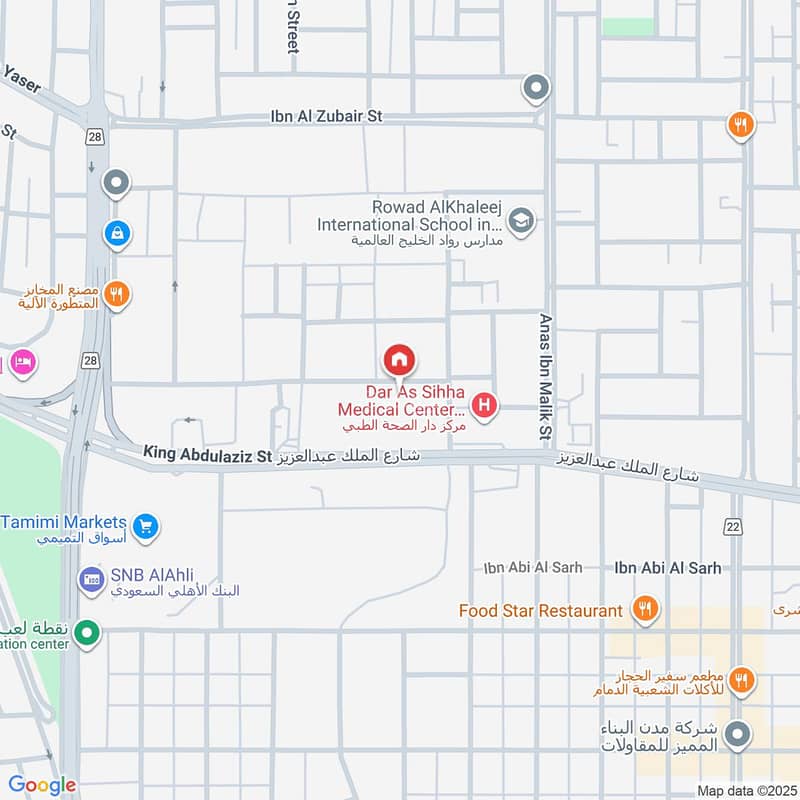Open Food Star Restaurant marker

point(645,609)
